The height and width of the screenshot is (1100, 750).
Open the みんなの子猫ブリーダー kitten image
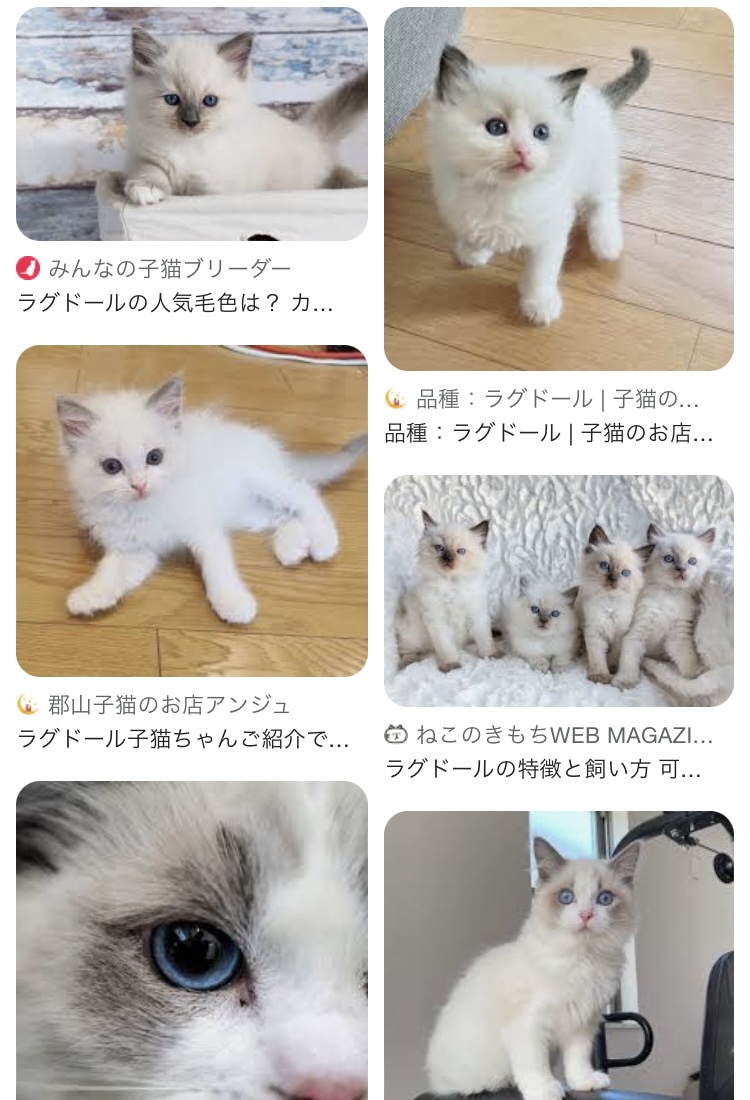tap(191, 124)
